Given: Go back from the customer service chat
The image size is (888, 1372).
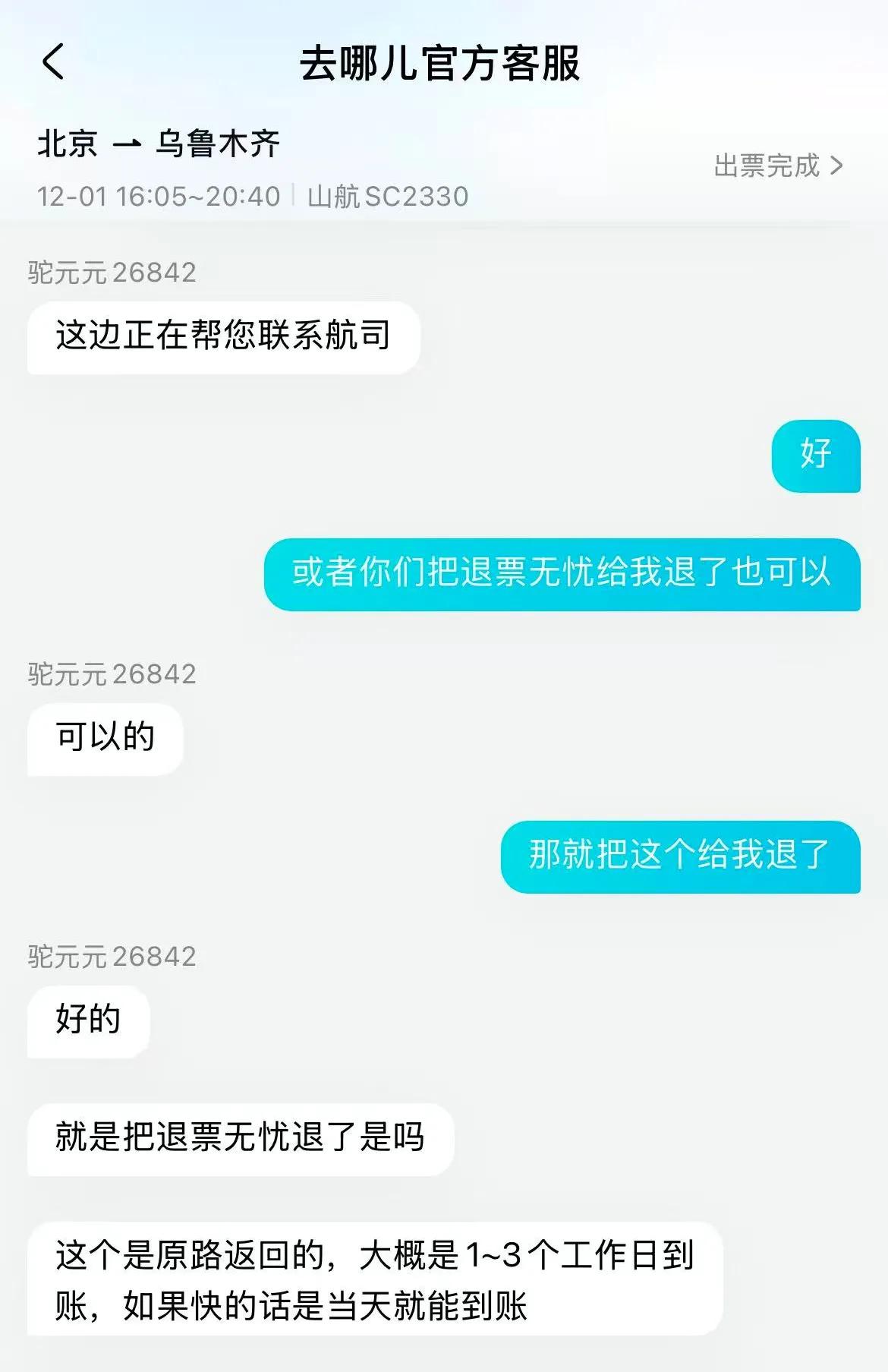Looking at the screenshot, I should [x=53, y=62].
